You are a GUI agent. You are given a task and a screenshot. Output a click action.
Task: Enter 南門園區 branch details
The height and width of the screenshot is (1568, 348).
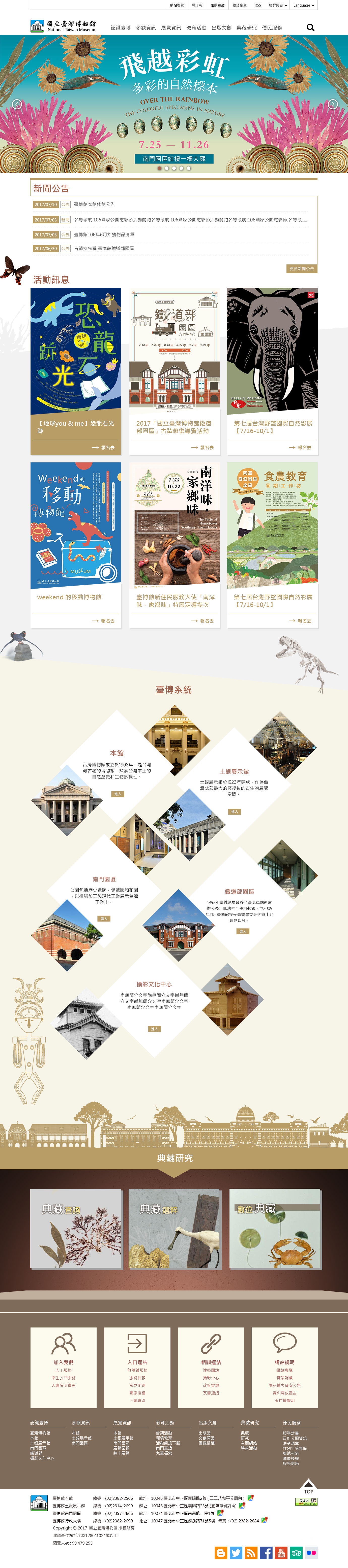coord(104,918)
